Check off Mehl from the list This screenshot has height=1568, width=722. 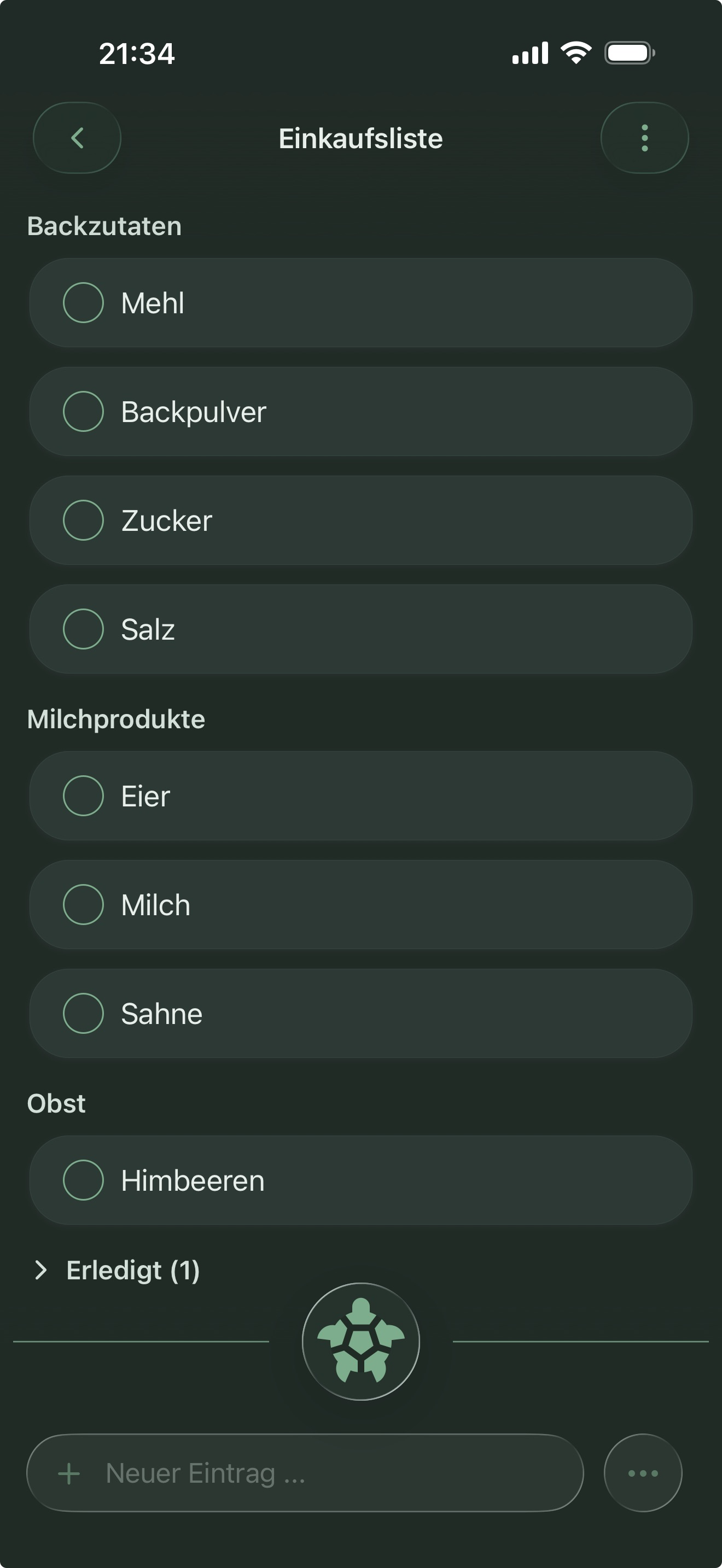[83, 302]
